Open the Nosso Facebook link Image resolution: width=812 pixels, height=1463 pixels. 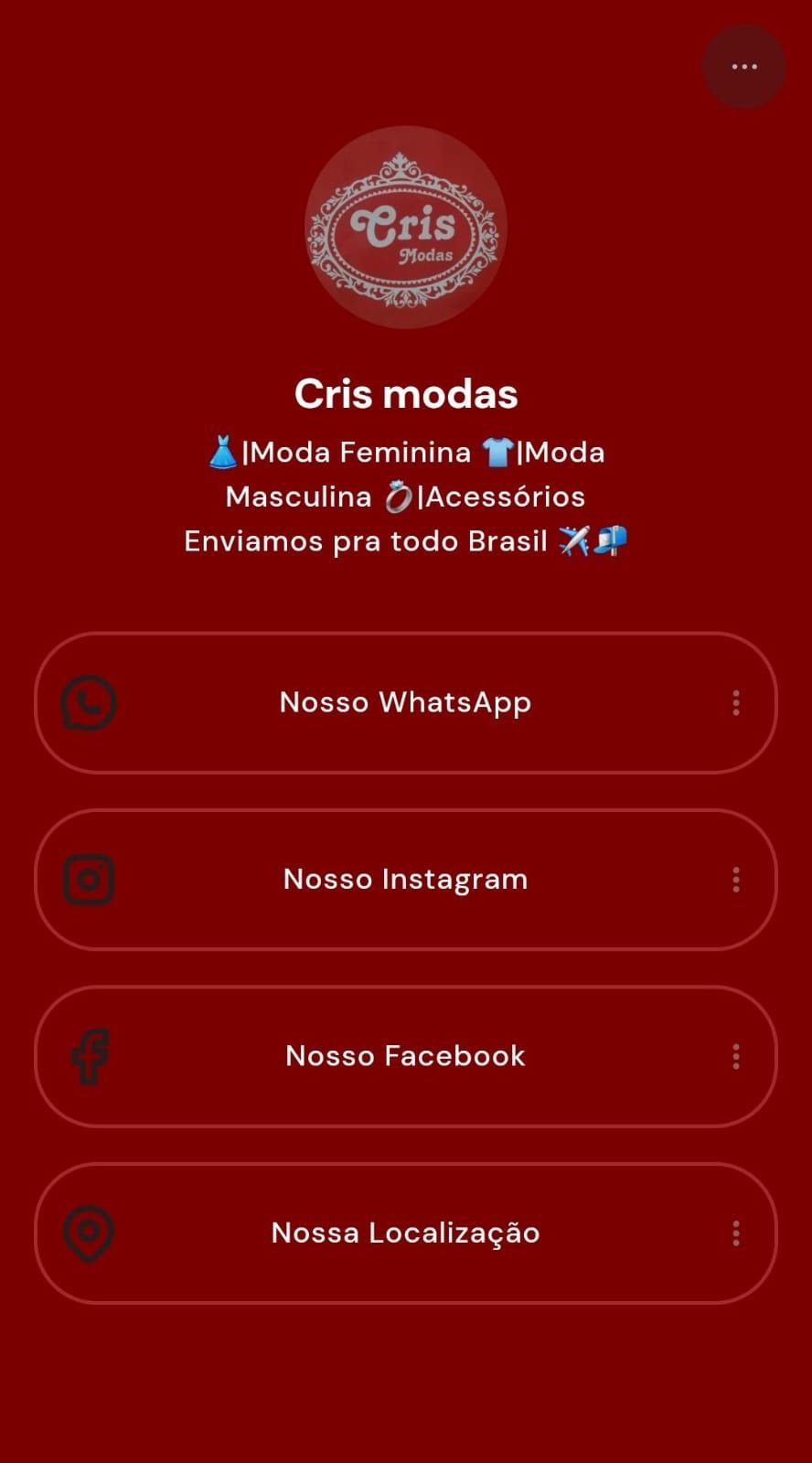pos(405,1056)
